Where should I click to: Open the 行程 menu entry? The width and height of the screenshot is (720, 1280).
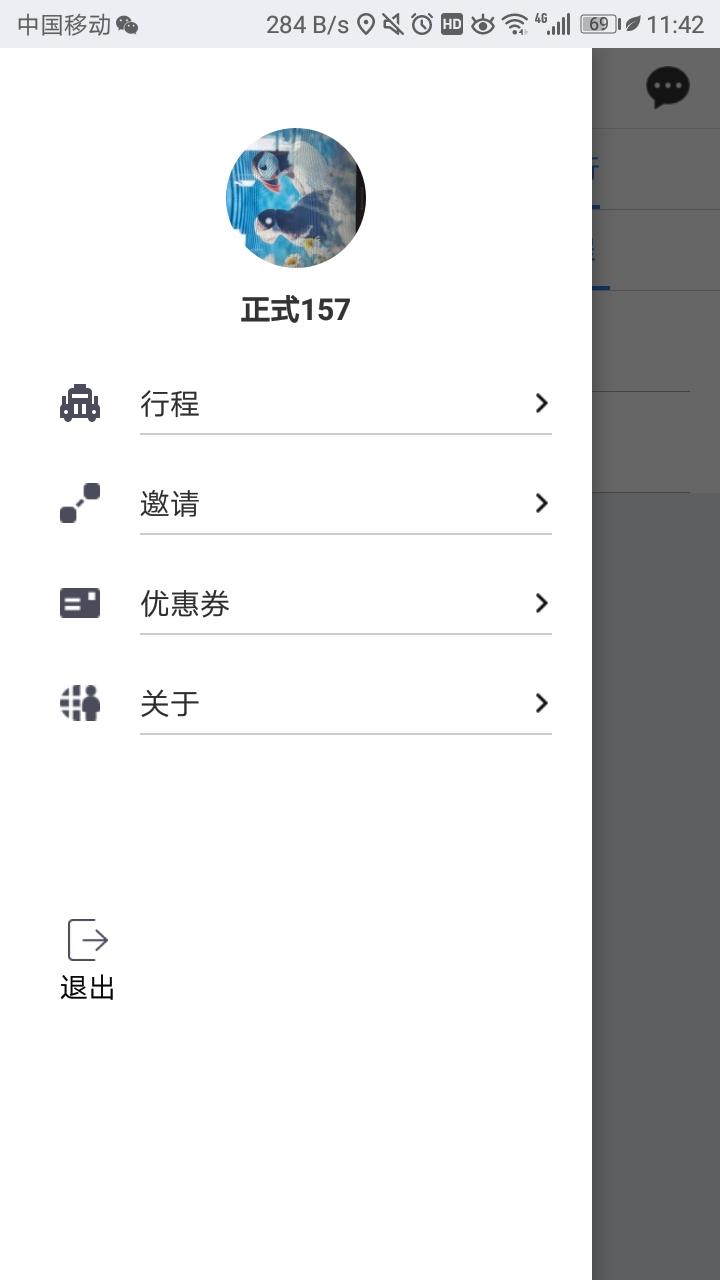click(x=170, y=403)
